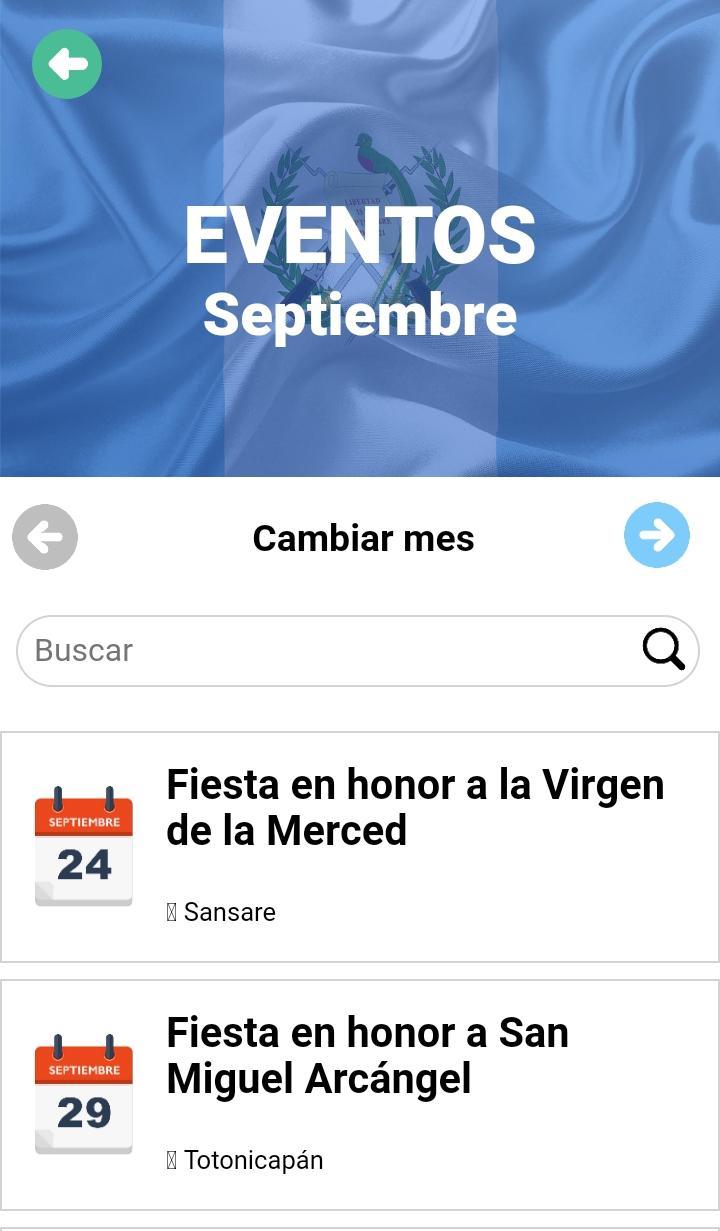Switch to the previous month
Viewport: 720px width, 1231px height.
45,537
